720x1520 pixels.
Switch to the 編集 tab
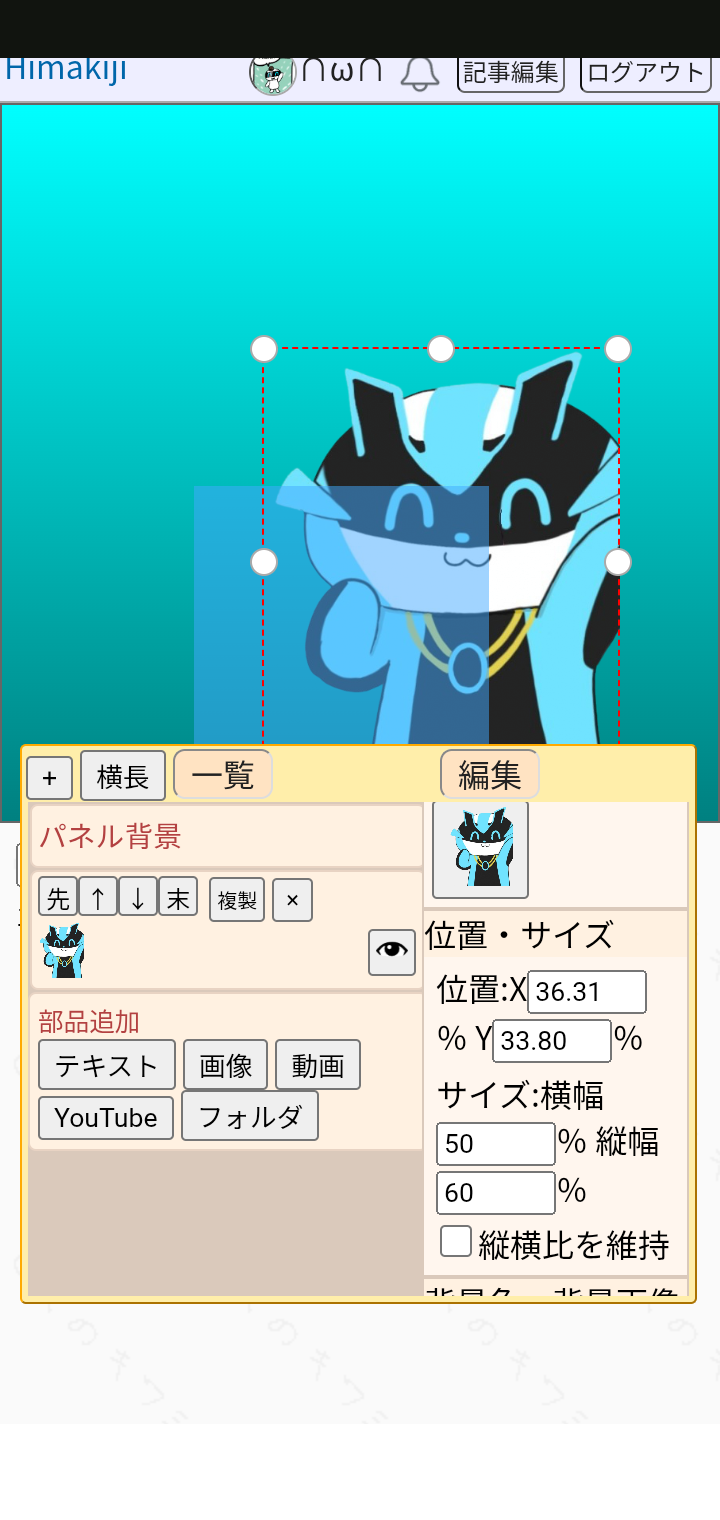coord(490,774)
